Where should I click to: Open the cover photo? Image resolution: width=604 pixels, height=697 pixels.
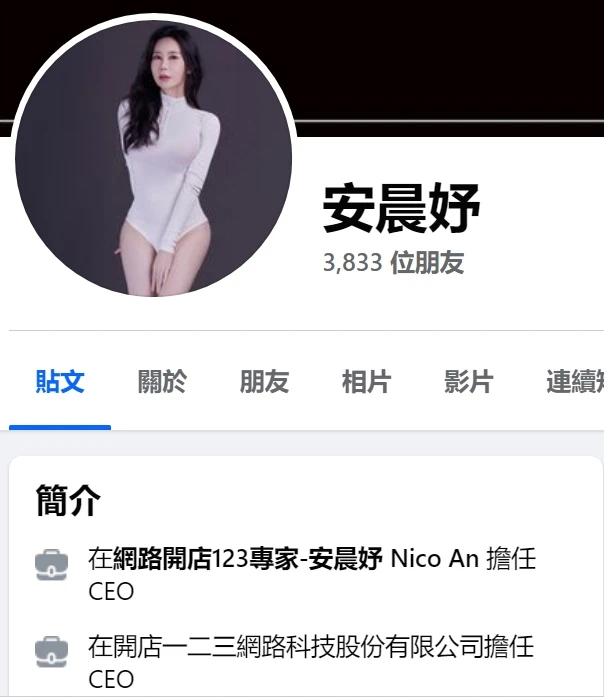[x=450, y=60]
